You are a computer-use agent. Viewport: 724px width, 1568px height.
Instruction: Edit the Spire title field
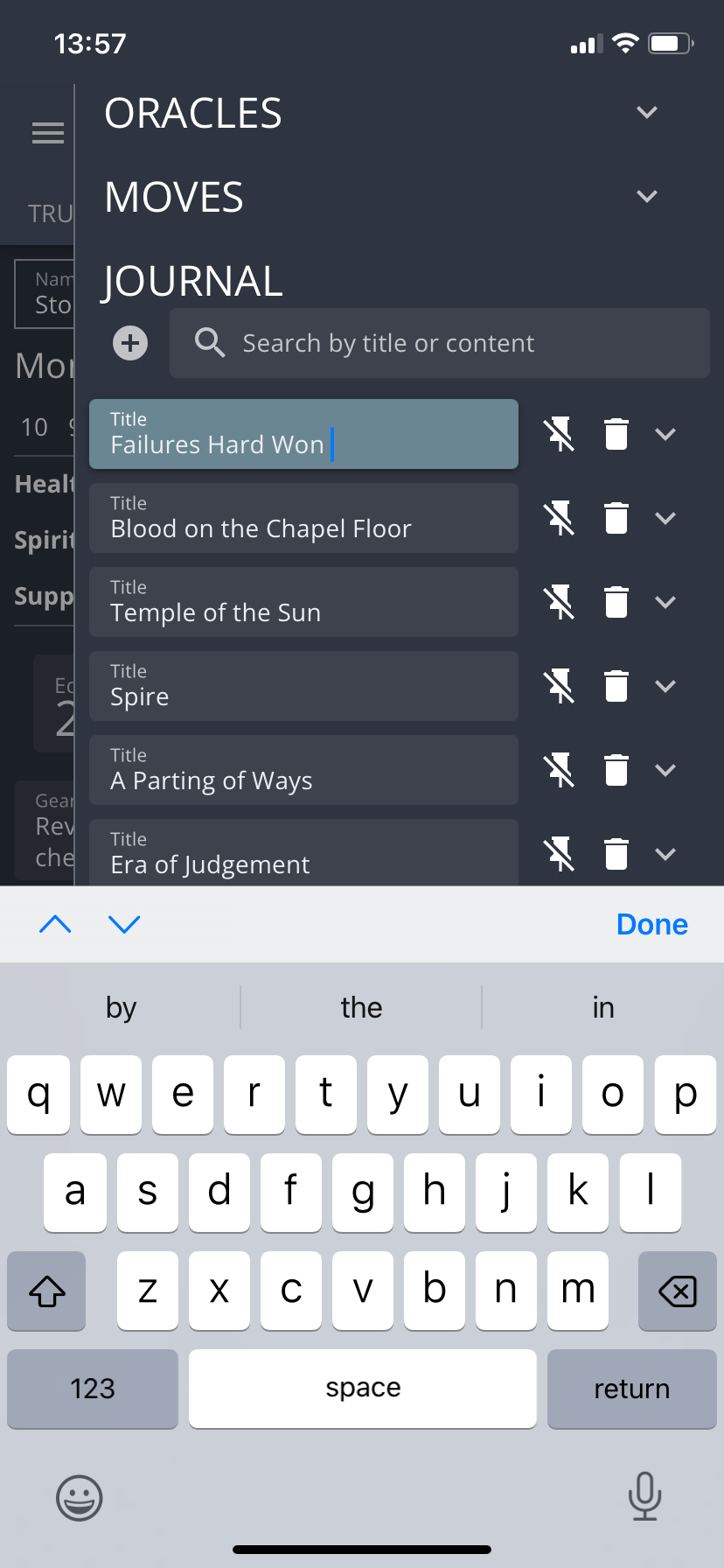(x=303, y=686)
